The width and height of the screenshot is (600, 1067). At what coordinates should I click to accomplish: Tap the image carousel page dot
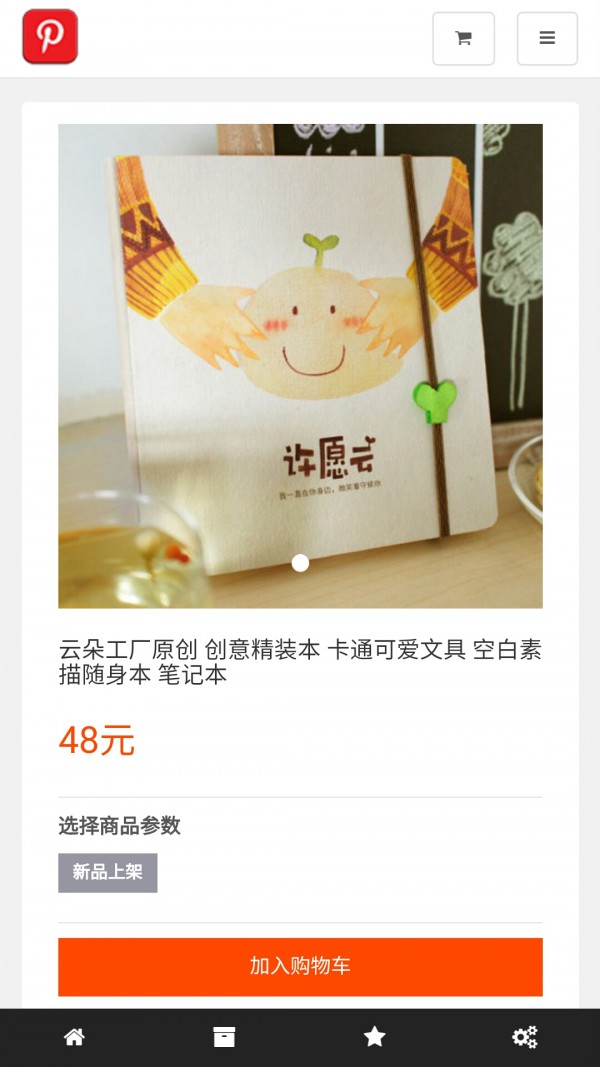(300, 563)
